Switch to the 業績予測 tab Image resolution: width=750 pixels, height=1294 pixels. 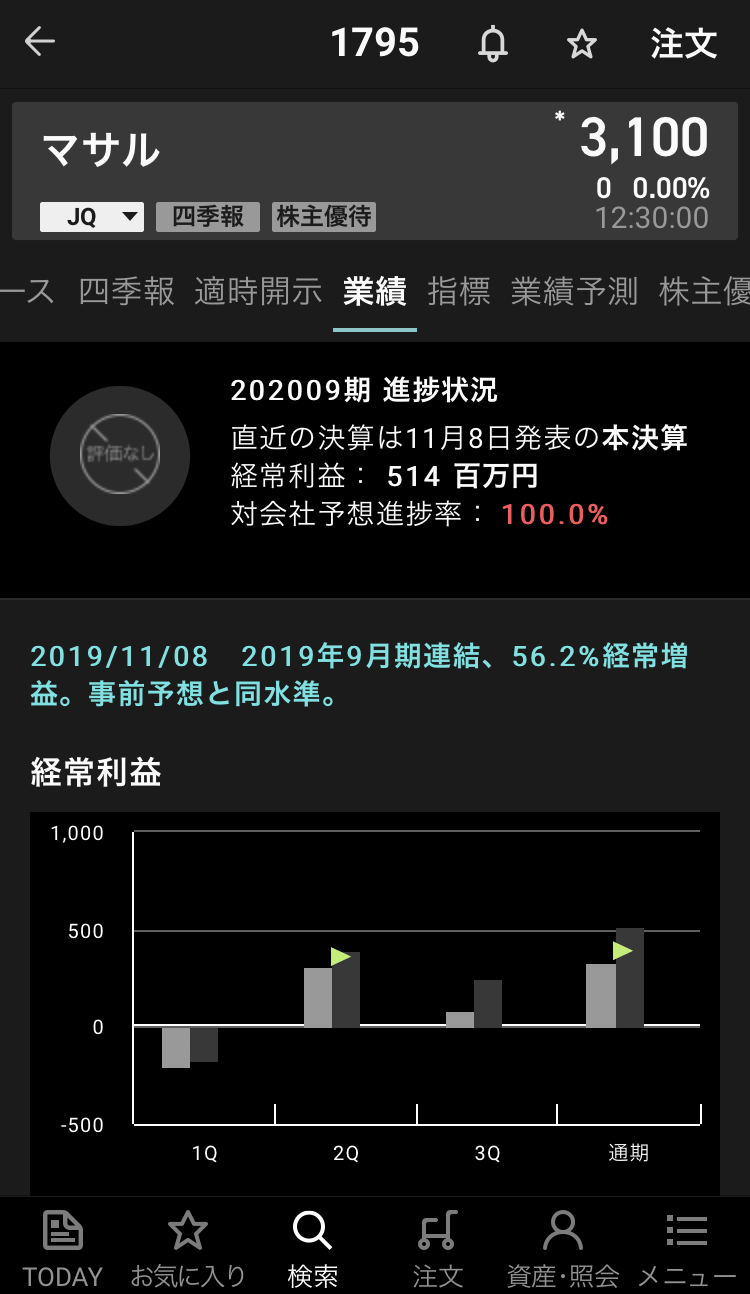[x=574, y=291]
